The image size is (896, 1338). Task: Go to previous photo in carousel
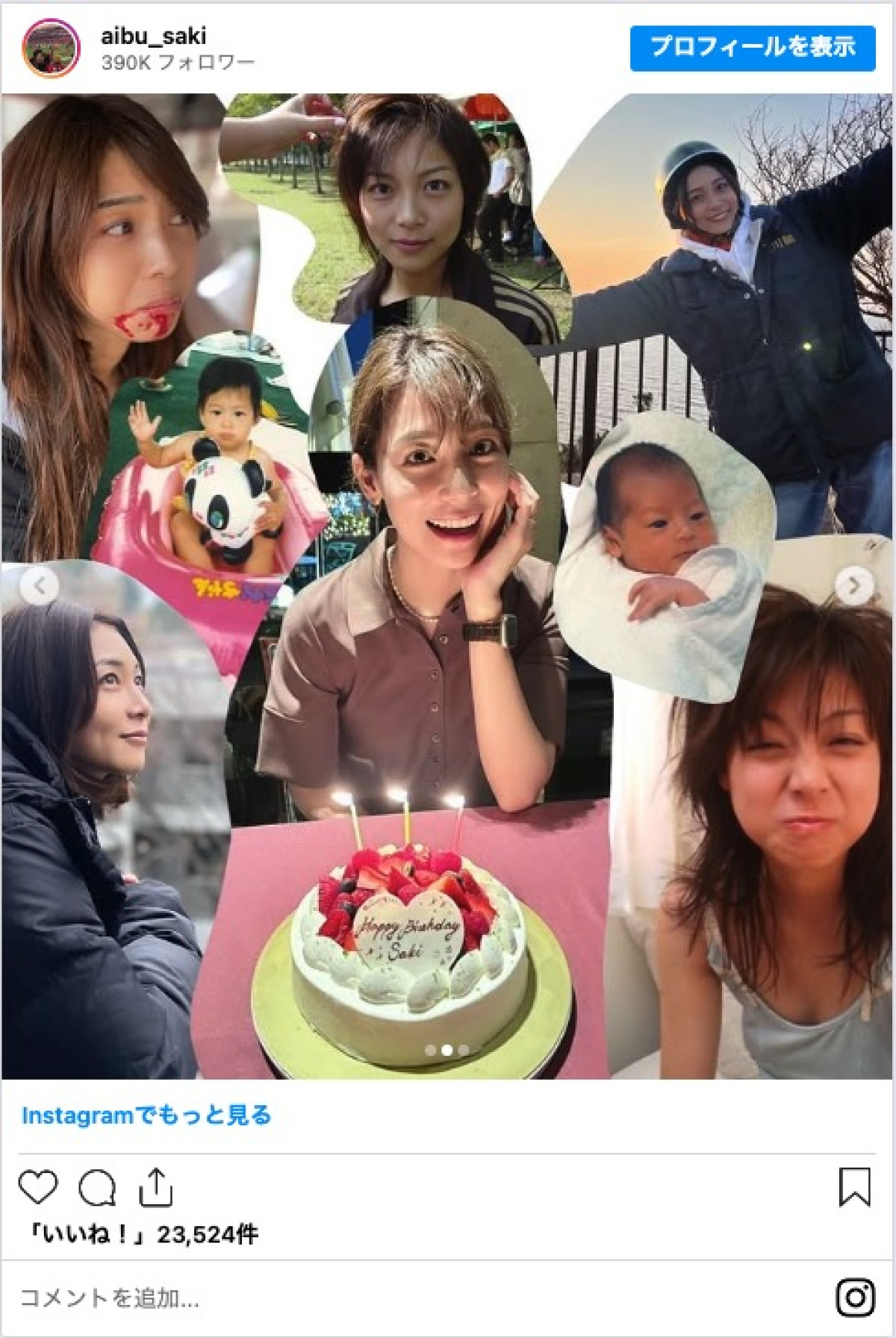40,586
